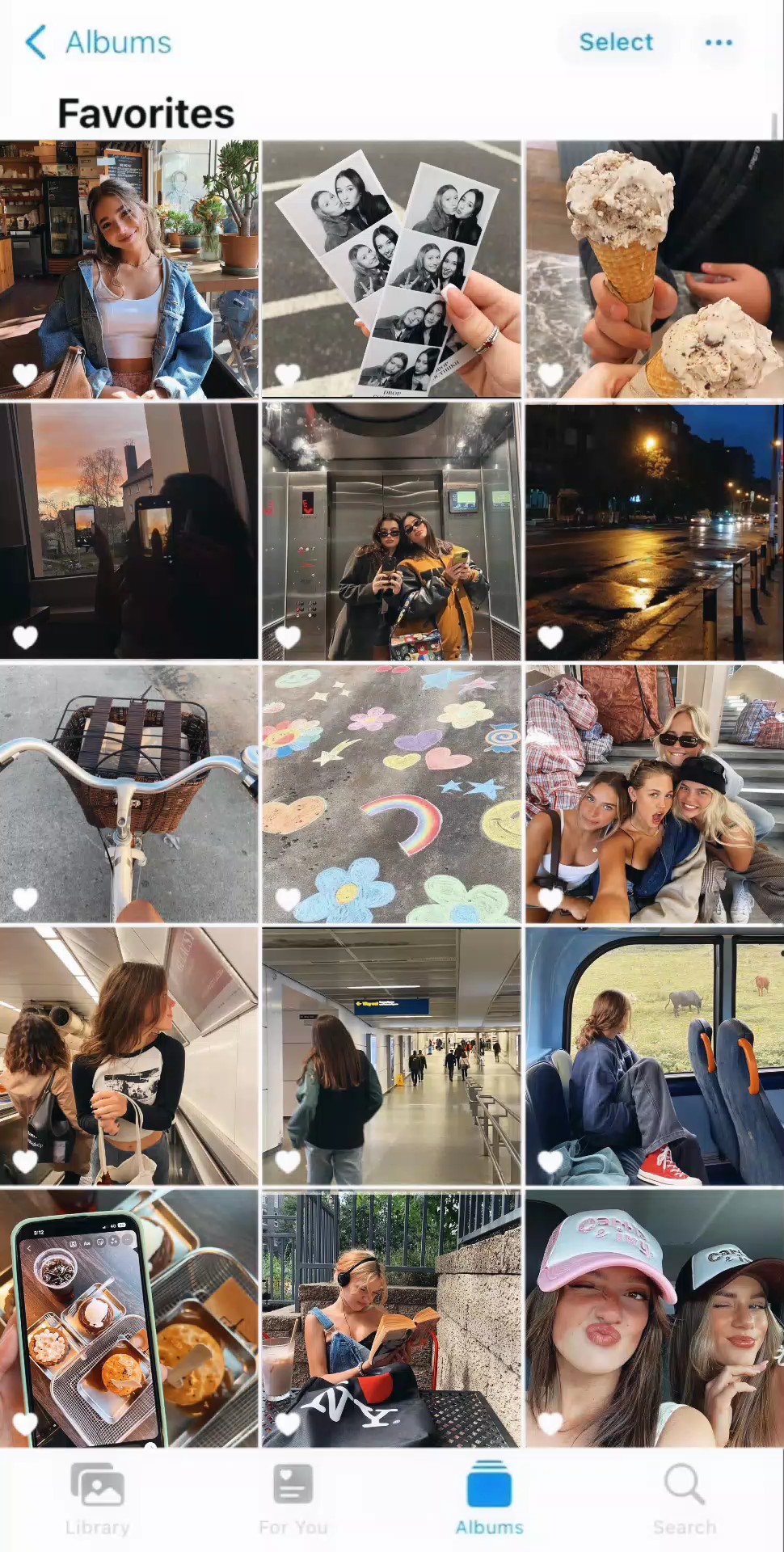
Task: View the elevator mirror selfie photo
Action: point(391,532)
